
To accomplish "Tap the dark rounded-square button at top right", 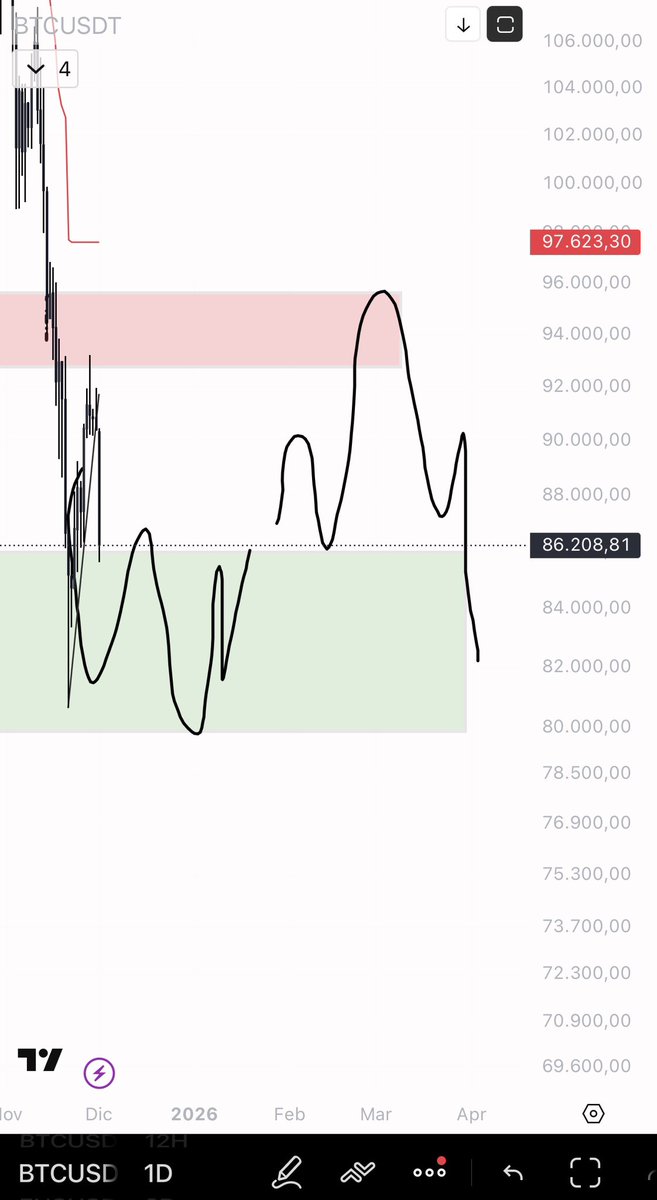I will [505, 26].
